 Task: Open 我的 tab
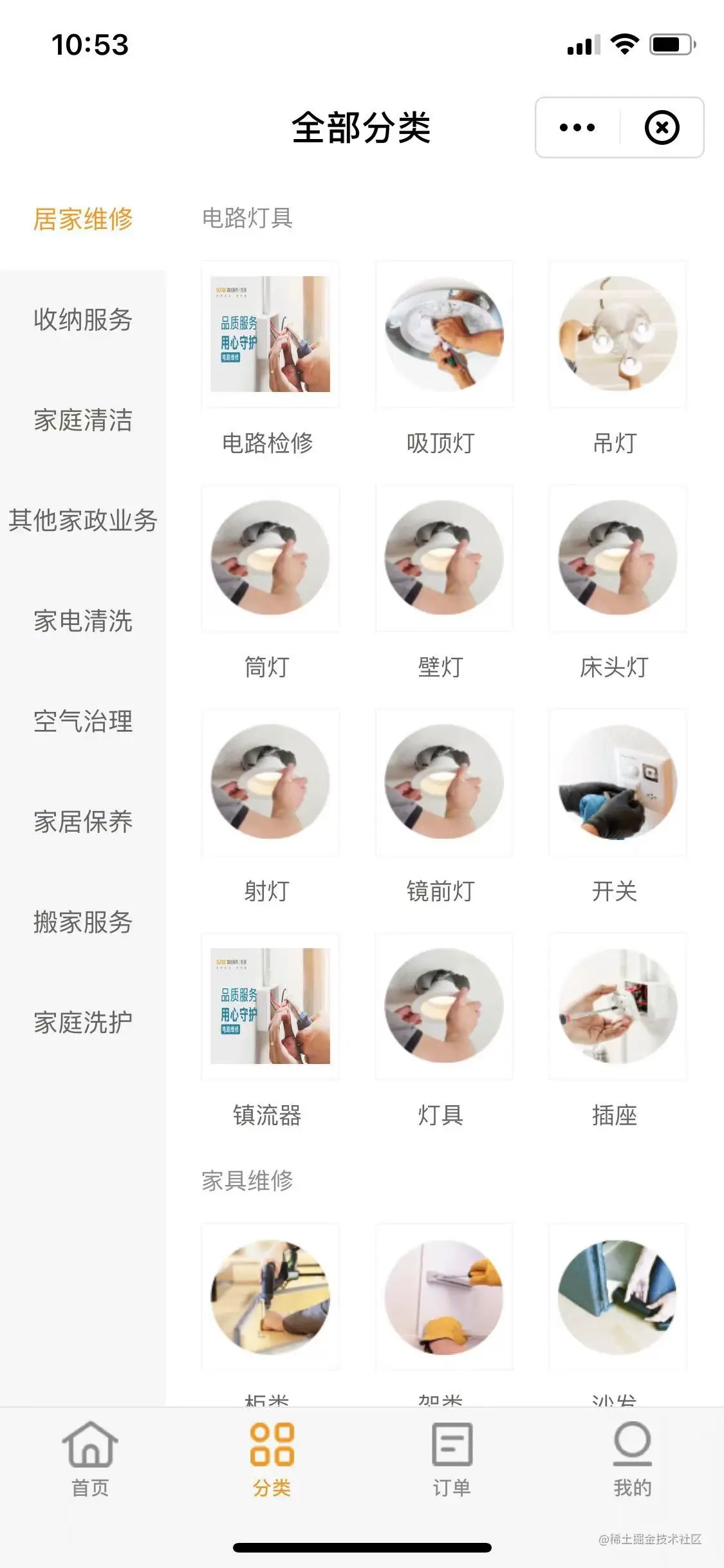pos(633,1459)
